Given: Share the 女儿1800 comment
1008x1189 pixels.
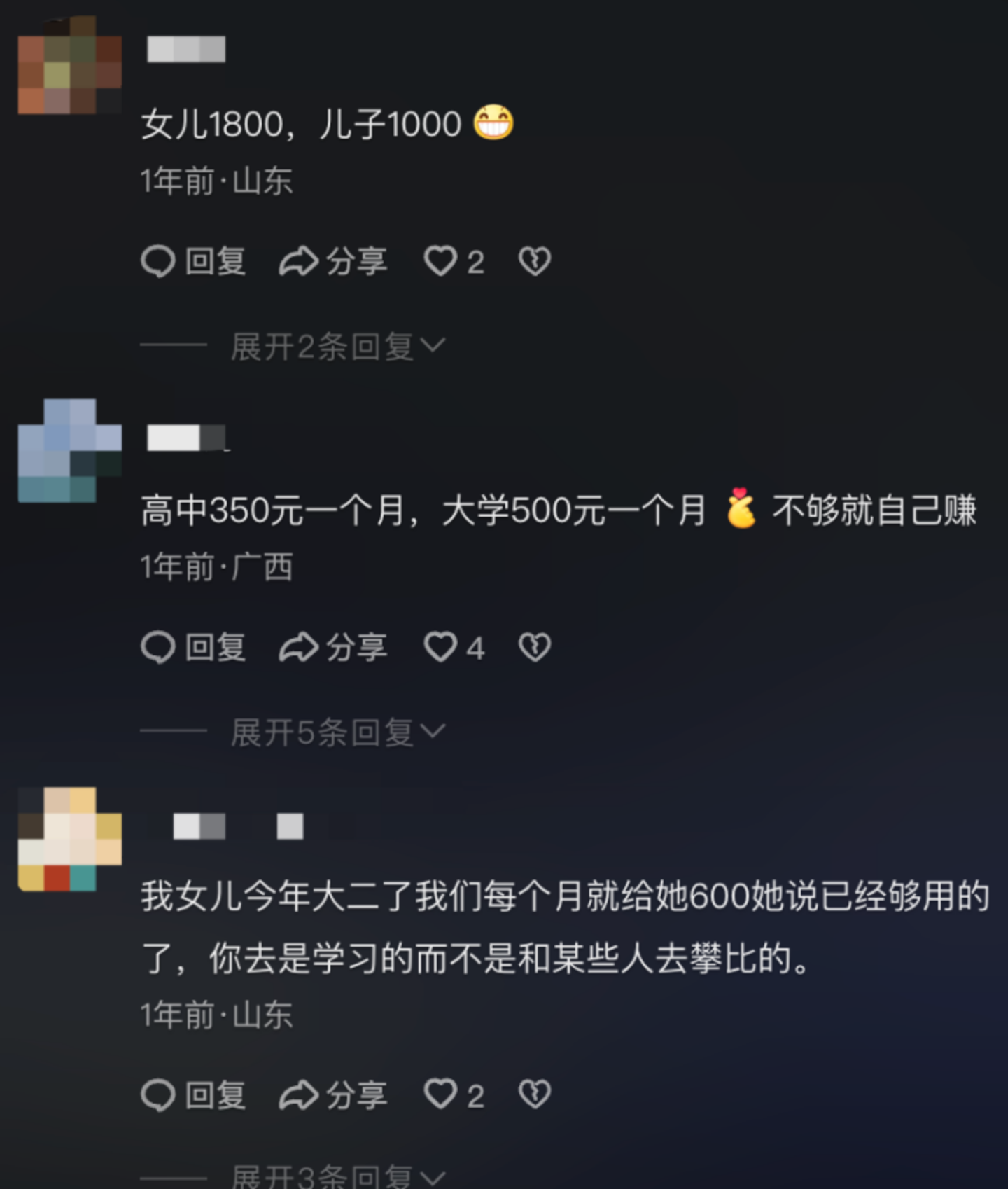Looking at the screenshot, I should (333, 262).
